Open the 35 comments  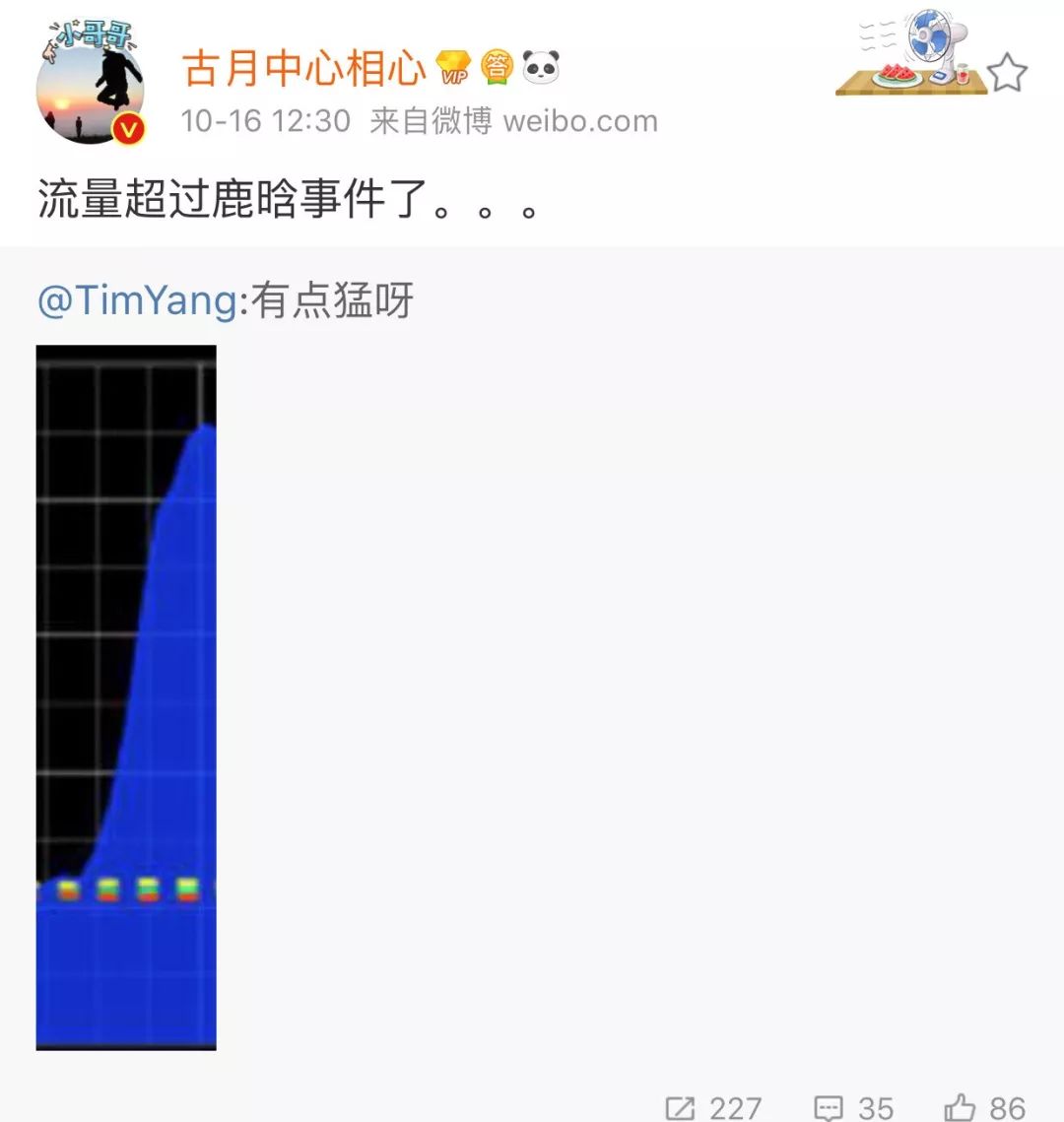point(853,1107)
